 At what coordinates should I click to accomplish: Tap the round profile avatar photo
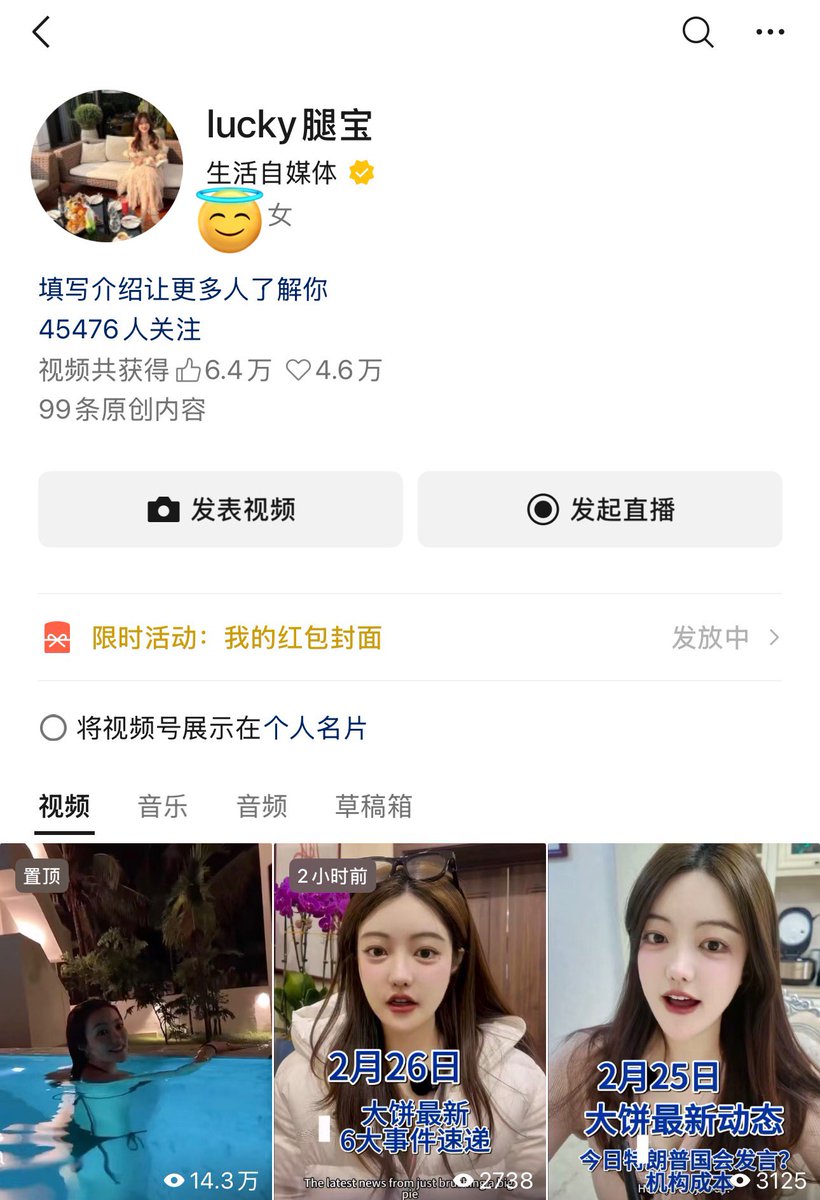(107, 166)
